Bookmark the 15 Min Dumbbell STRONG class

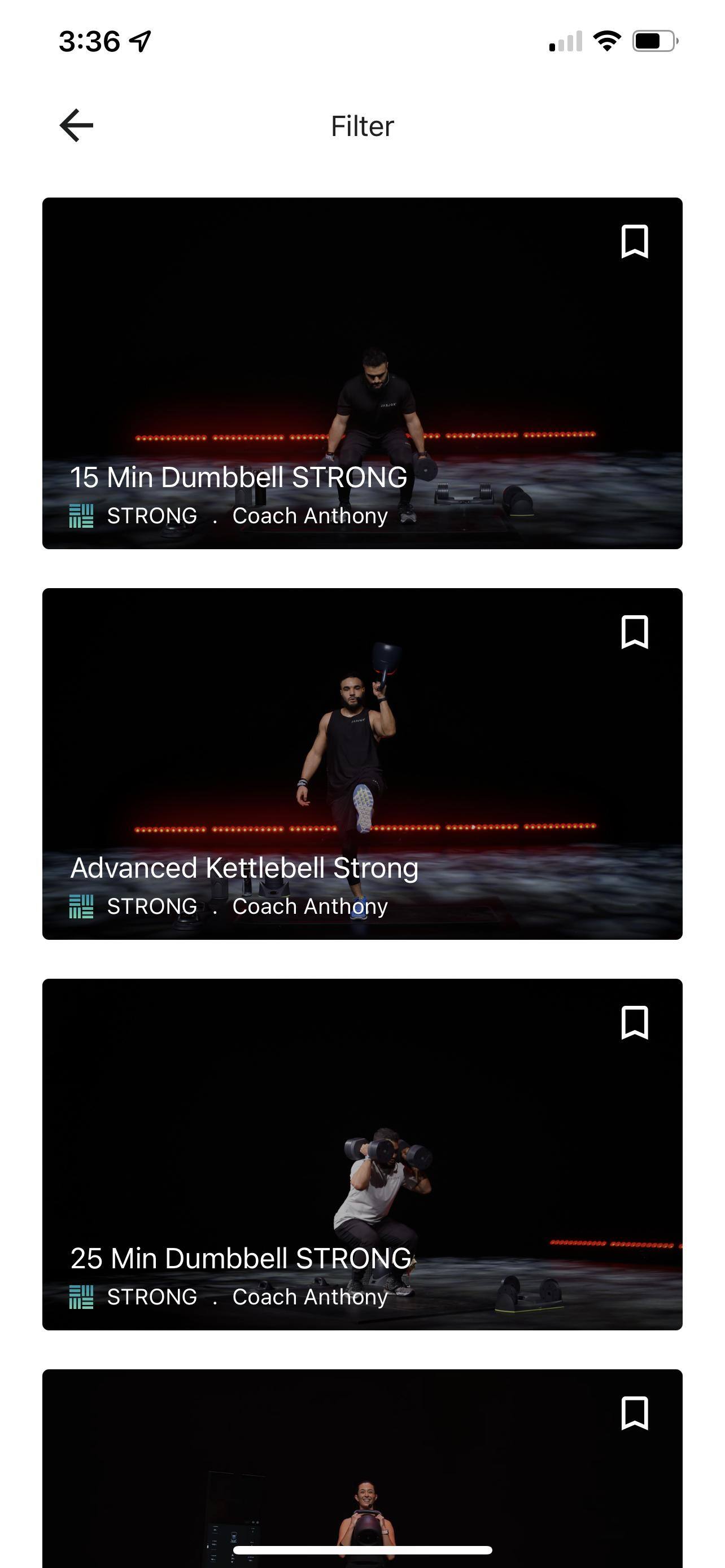[x=634, y=242]
